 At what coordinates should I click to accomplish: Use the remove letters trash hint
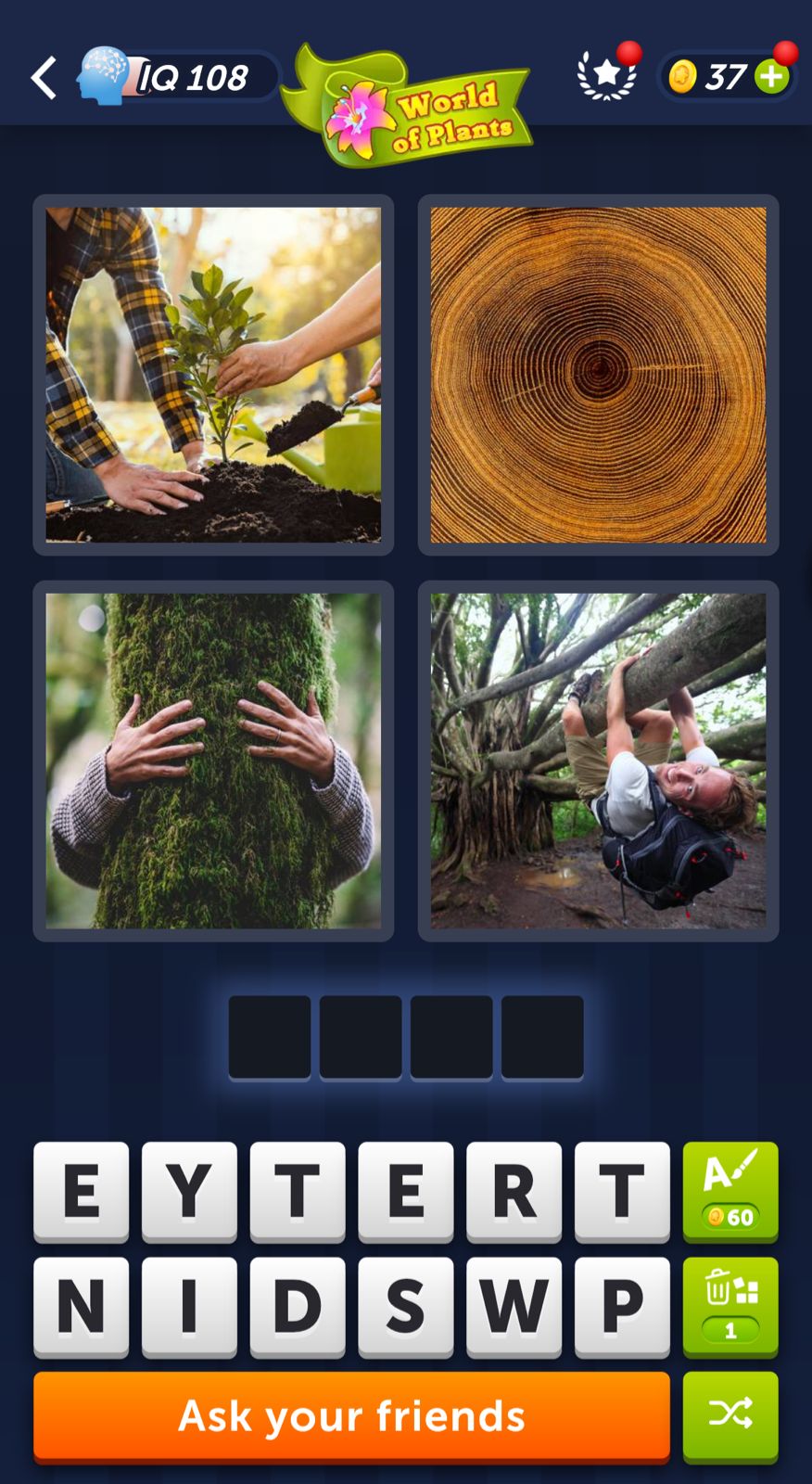point(730,1306)
